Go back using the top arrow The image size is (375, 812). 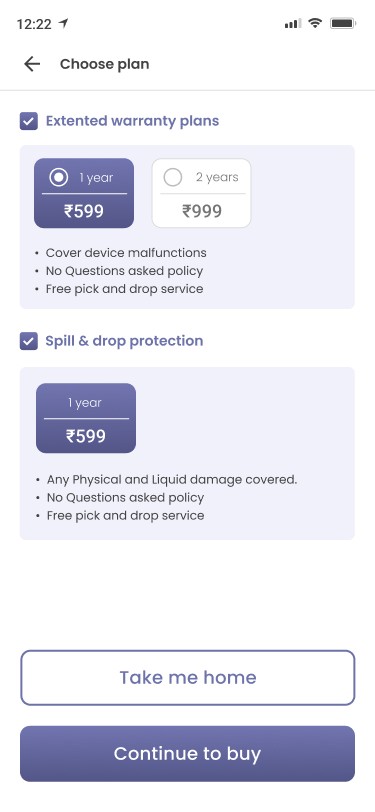pos(32,64)
